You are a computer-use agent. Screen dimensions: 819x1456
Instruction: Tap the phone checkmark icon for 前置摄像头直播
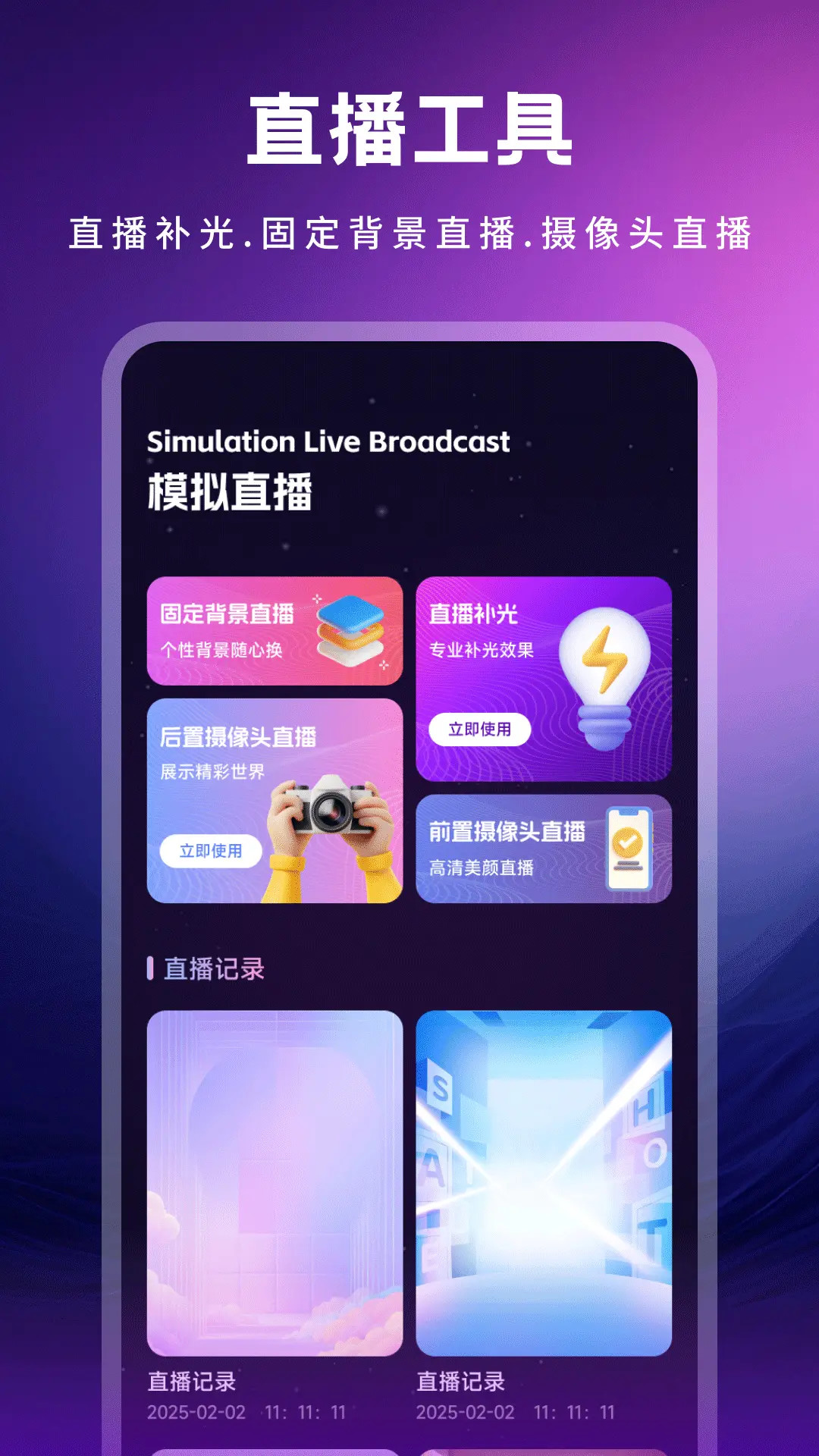[x=629, y=849]
